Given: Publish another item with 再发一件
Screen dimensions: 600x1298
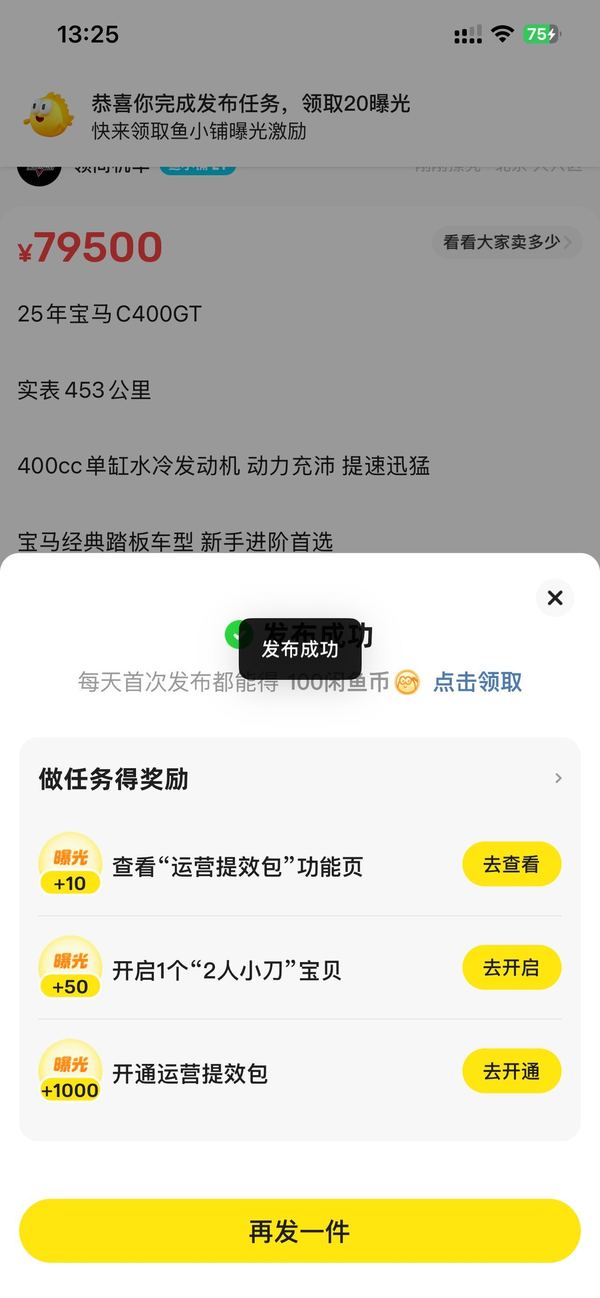Looking at the screenshot, I should (x=300, y=1231).
